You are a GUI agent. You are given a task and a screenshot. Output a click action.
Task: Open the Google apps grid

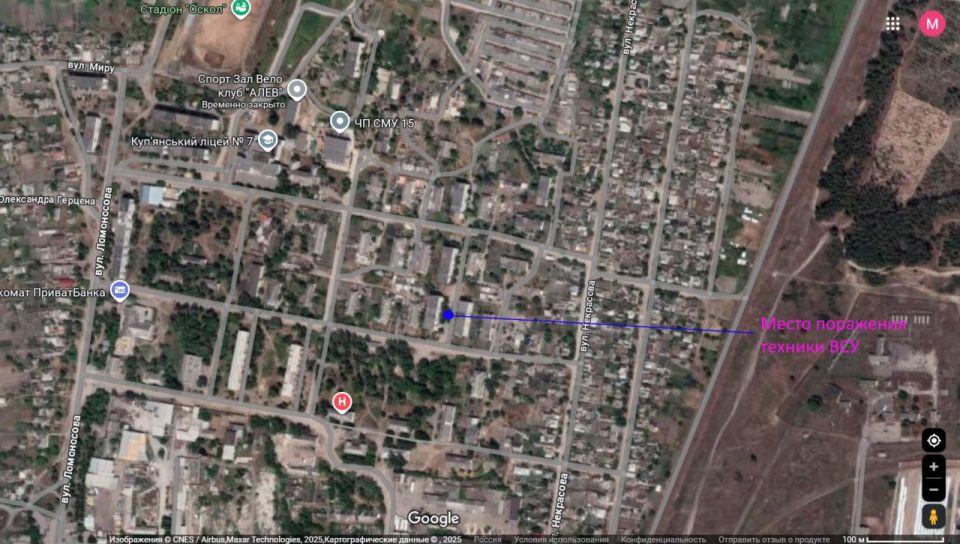[x=893, y=23]
